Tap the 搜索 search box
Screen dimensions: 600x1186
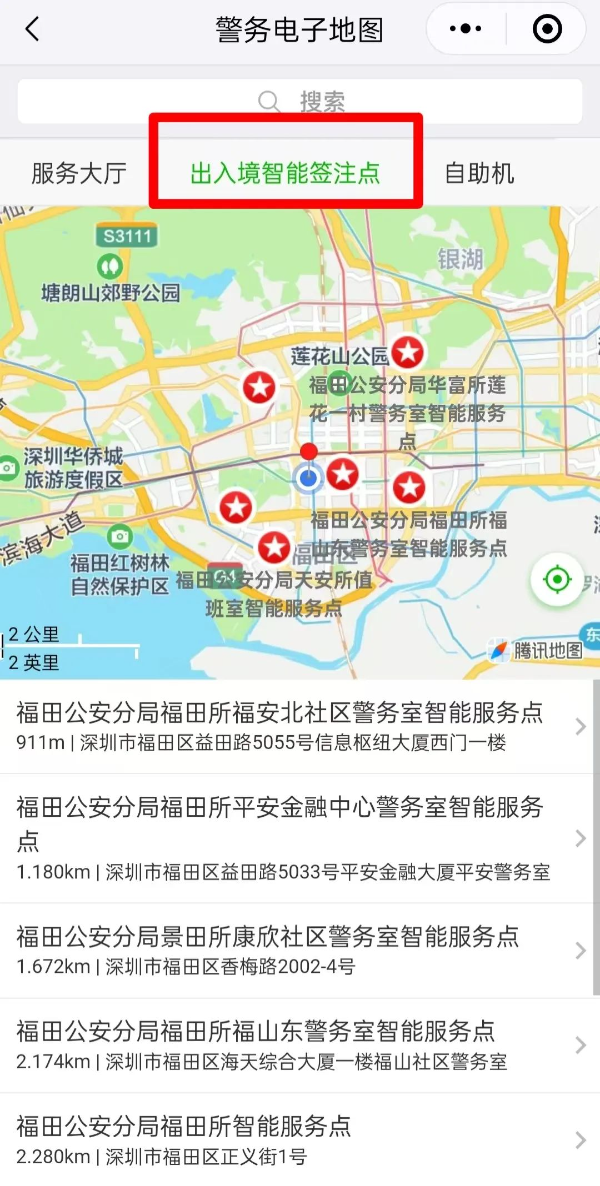pyautogui.click(x=300, y=101)
